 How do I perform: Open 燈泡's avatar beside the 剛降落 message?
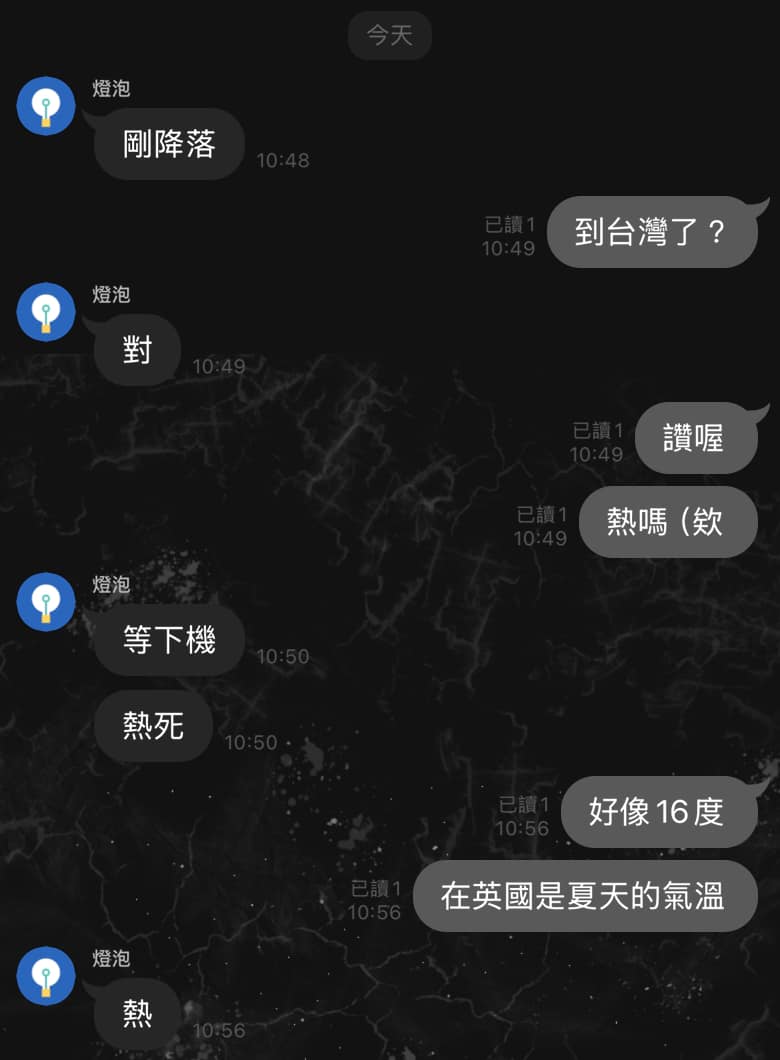(x=46, y=105)
